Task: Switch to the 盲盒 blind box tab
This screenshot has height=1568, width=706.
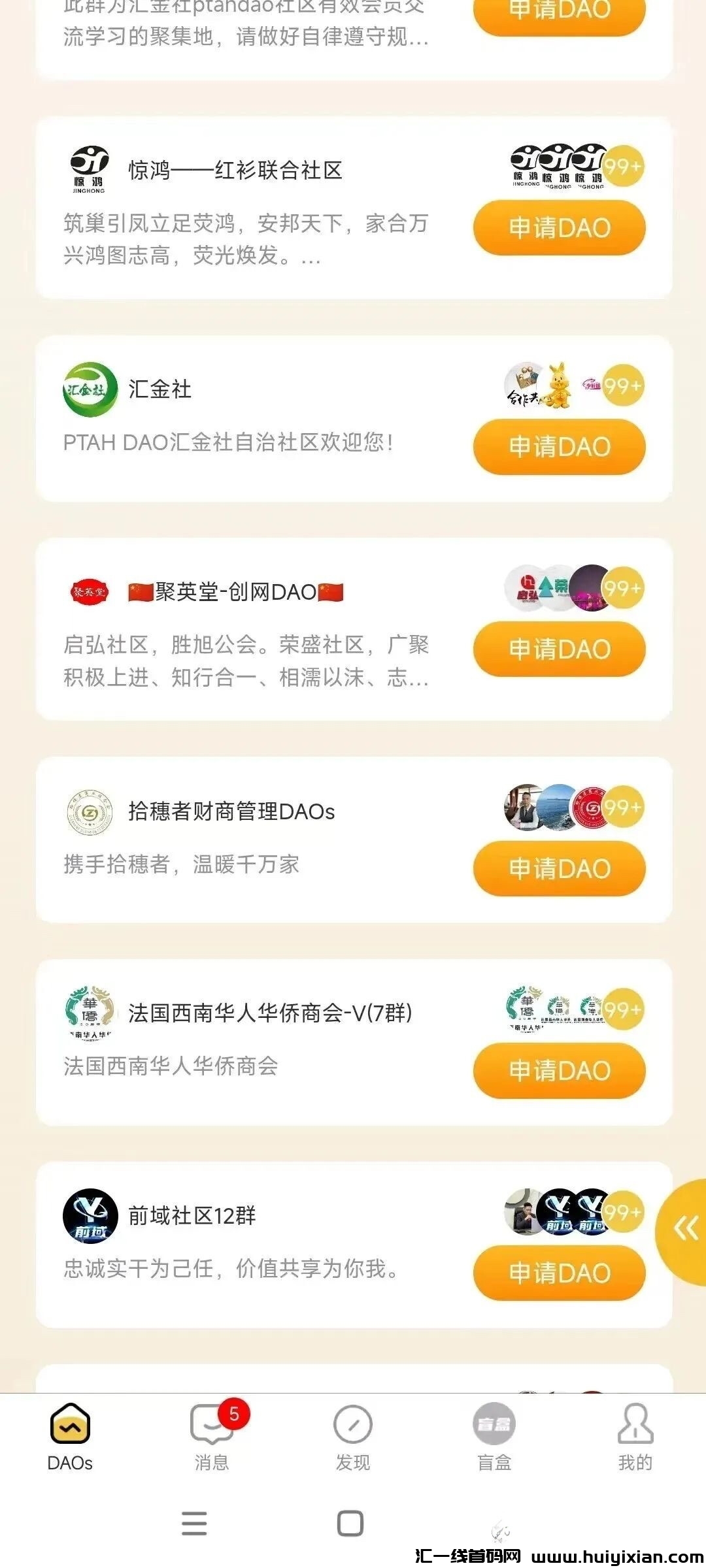Action: coord(494,1437)
